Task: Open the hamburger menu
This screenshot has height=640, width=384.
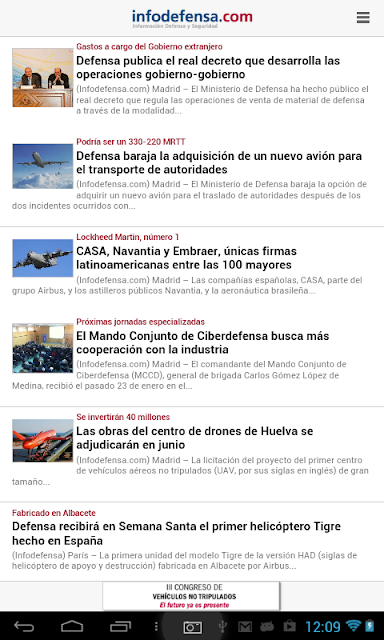Action: click(x=363, y=18)
